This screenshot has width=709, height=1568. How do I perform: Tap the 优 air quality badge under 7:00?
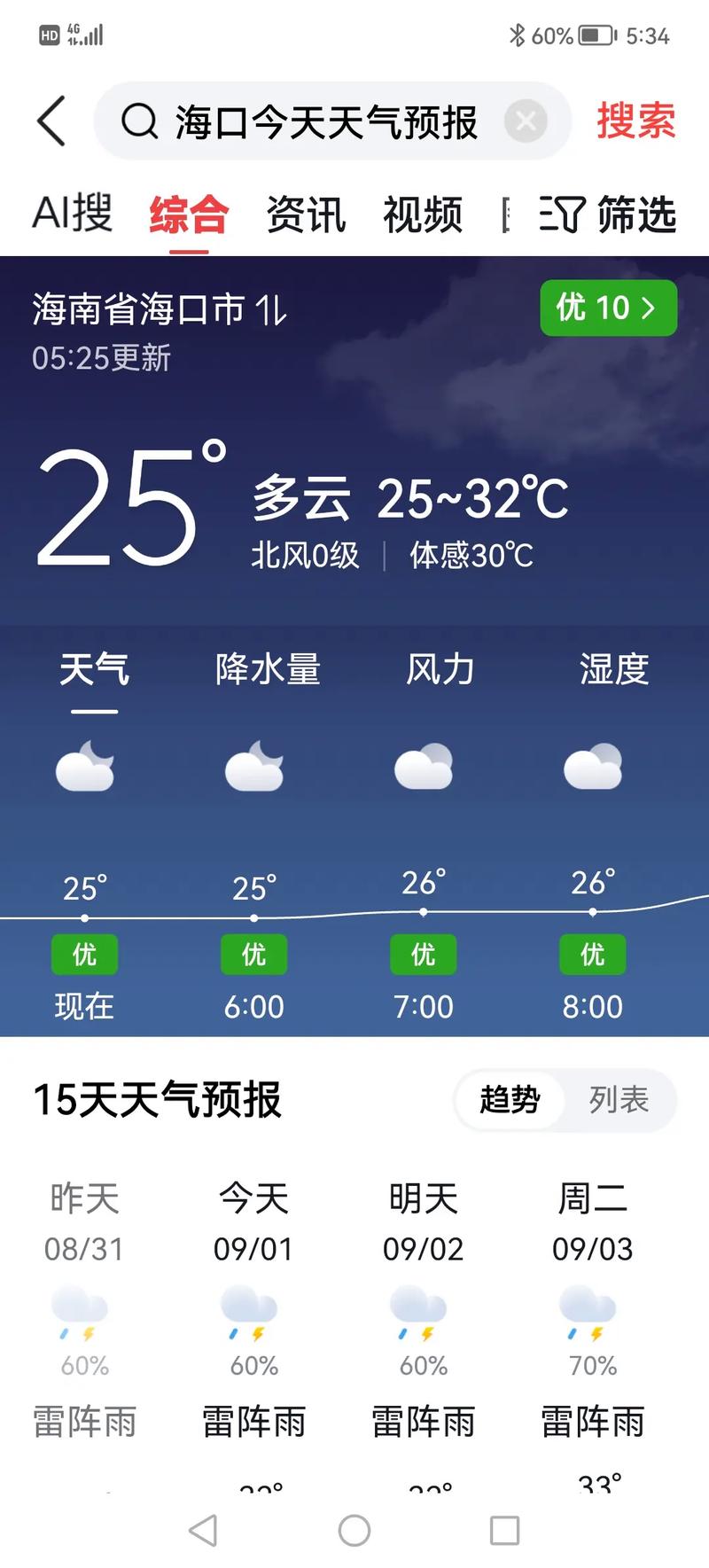(424, 955)
